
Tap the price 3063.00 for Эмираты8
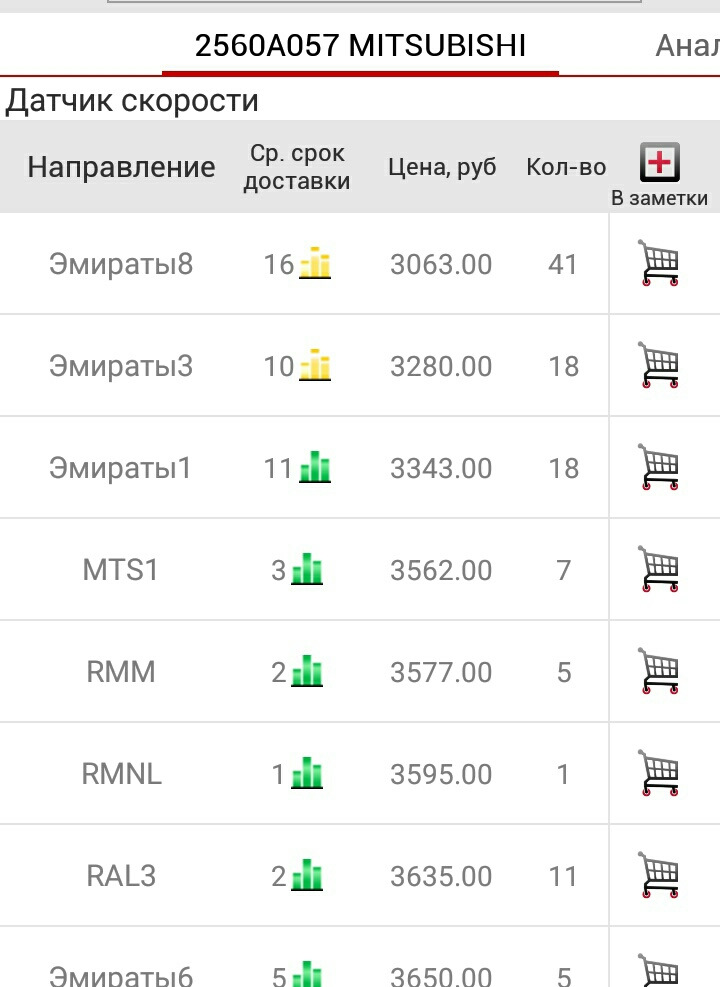coord(441,263)
